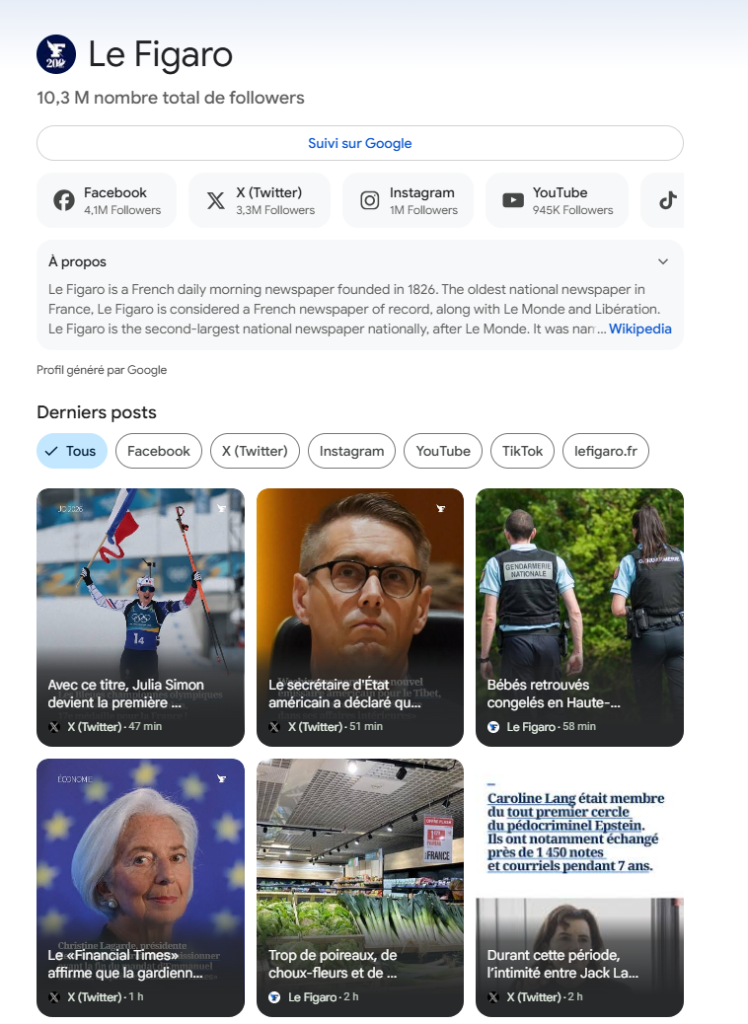Follow the Wikipedia link

click(x=640, y=329)
